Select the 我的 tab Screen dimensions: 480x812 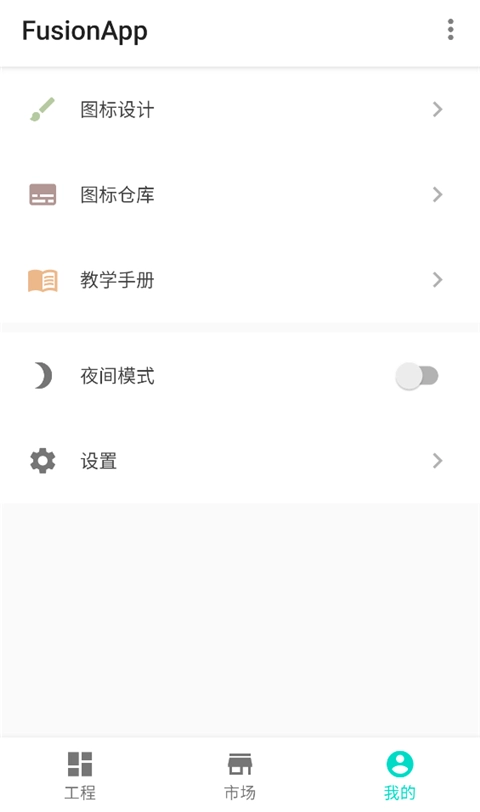[x=400, y=775]
